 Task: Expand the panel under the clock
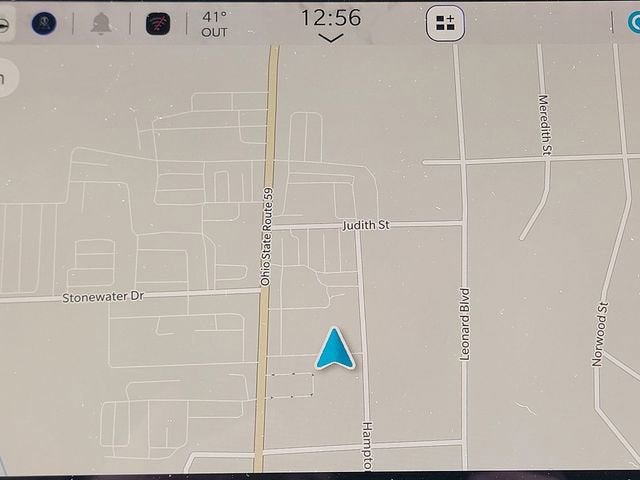click(x=330, y=38)
